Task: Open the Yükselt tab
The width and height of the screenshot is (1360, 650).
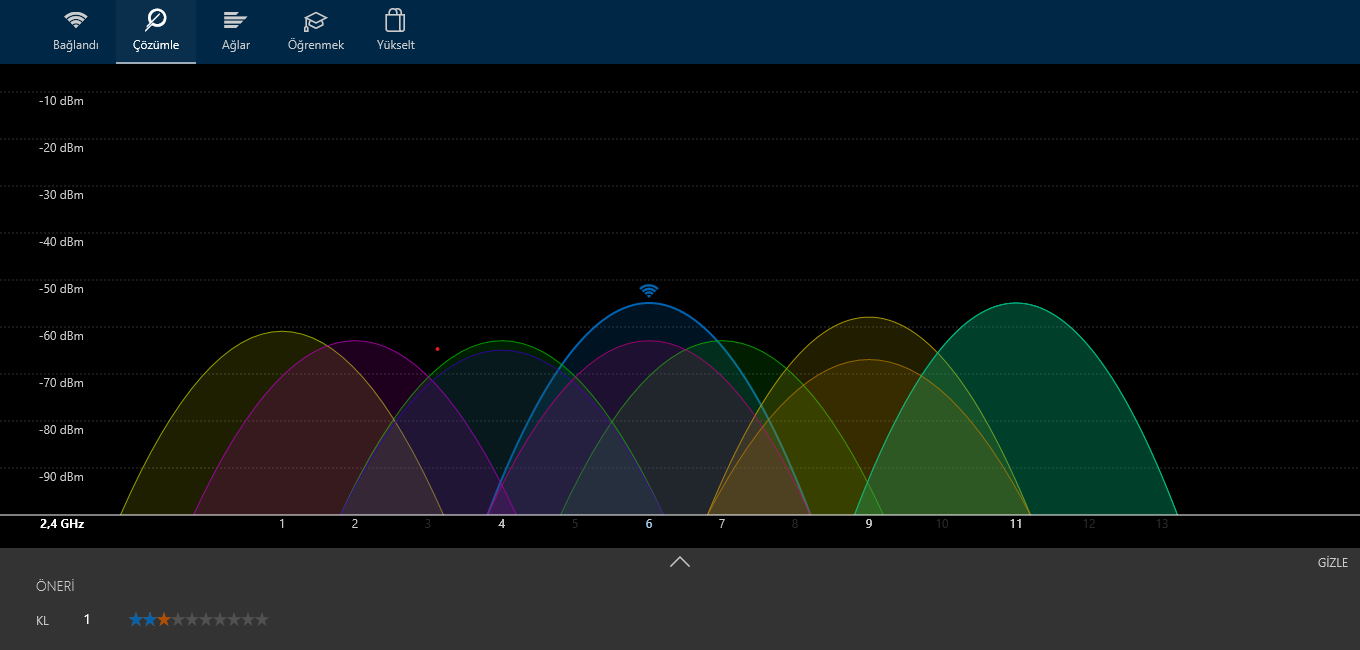Action: click(396, 31)
